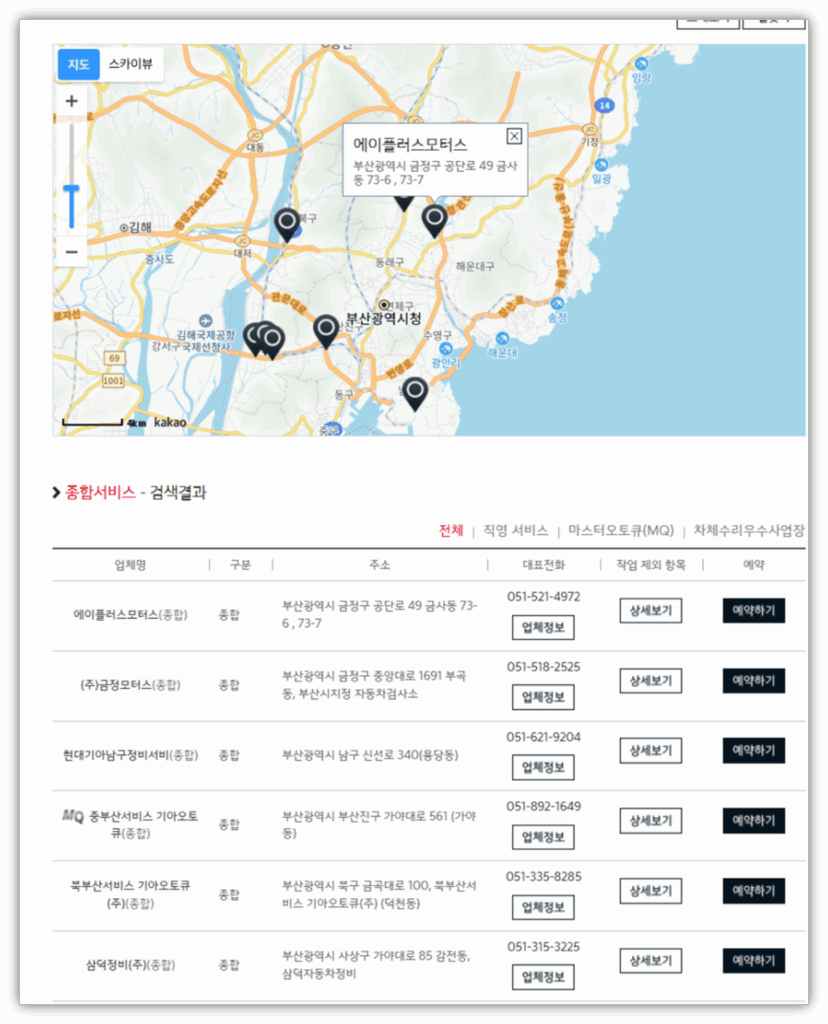Filter results by 직영 서비스
828x1024 pixels.
click(x=515, y=530)
